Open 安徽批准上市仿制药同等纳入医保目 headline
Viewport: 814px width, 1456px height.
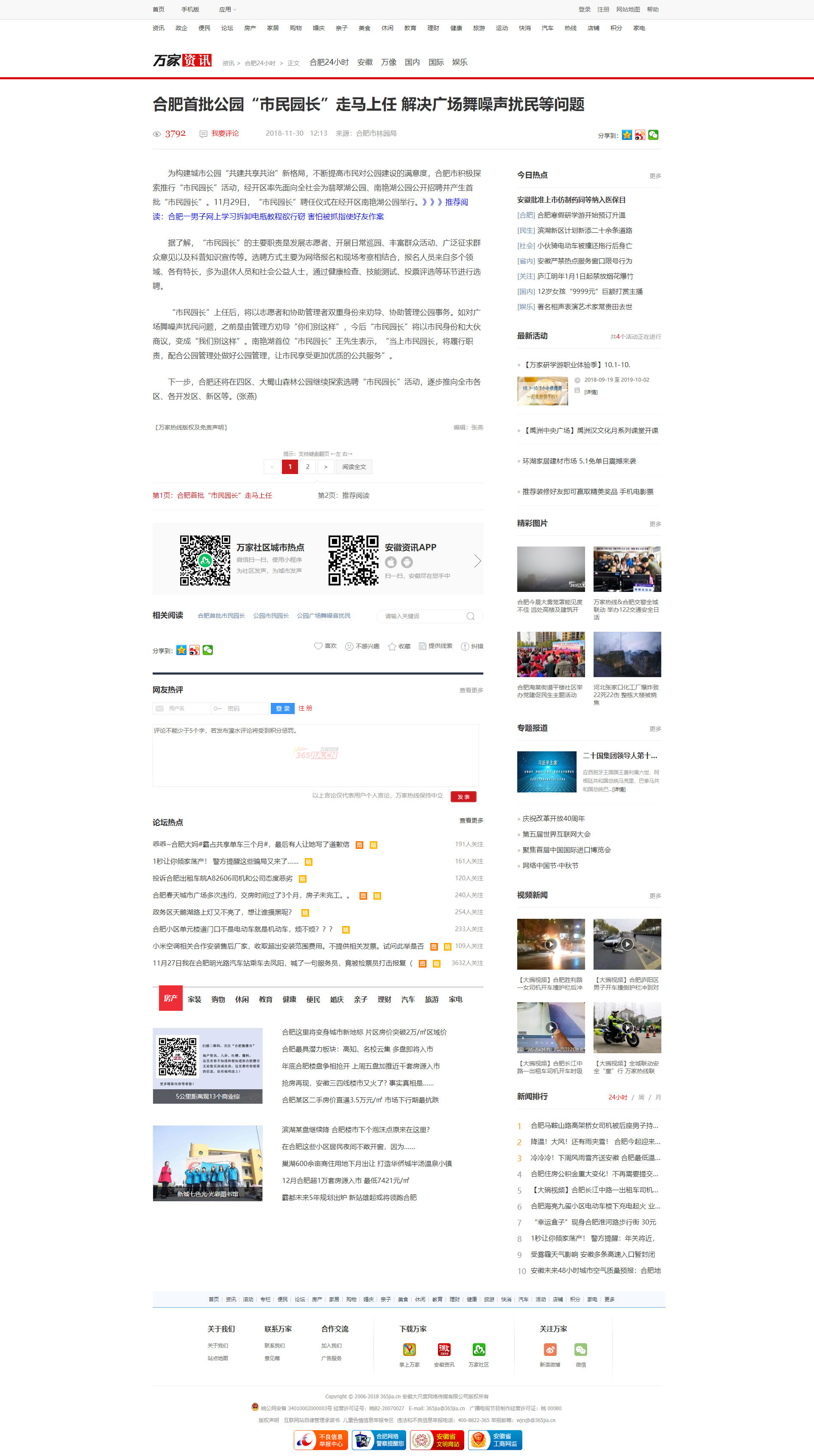tap(571, 200)
